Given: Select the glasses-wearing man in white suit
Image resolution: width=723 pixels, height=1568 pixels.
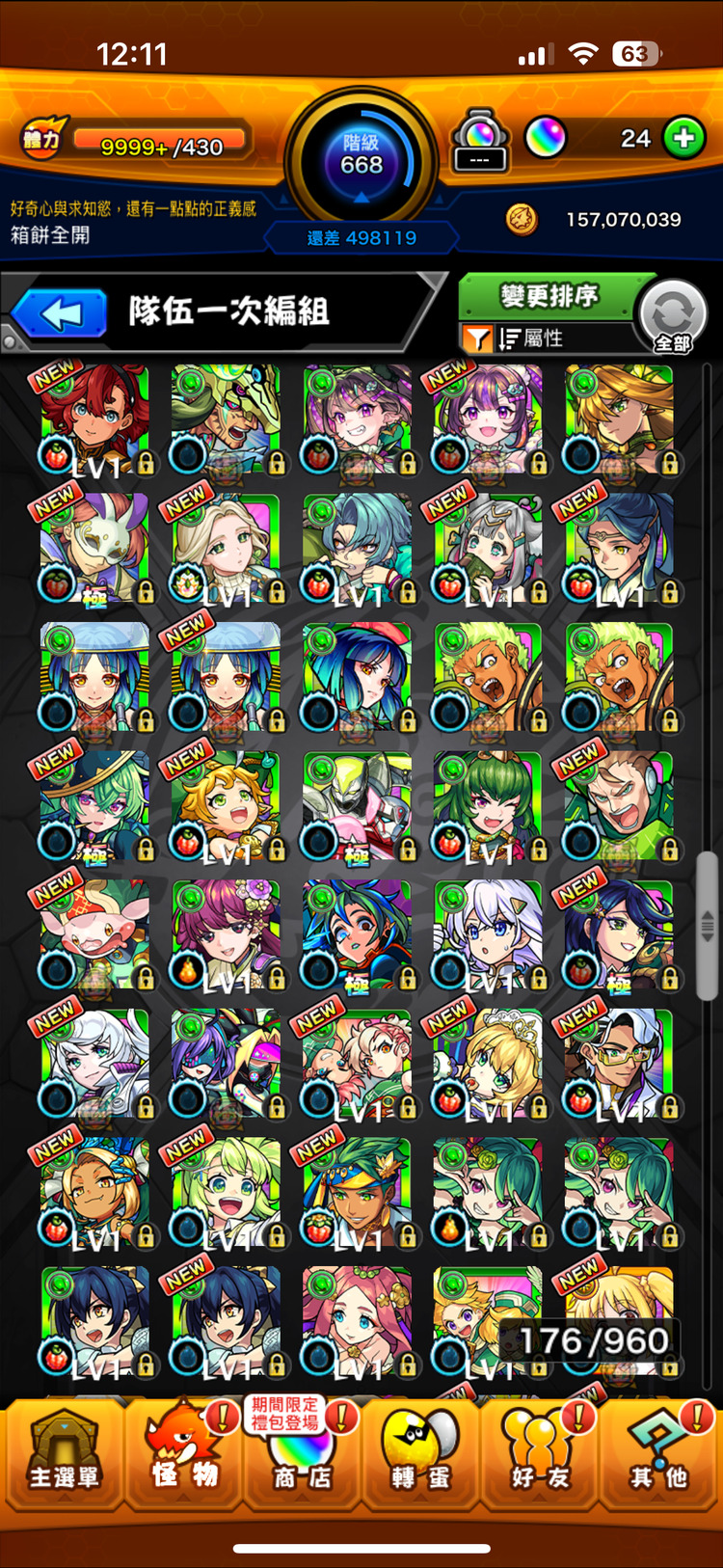Looking at the screenshot, I should click(x=619, y=1064).
